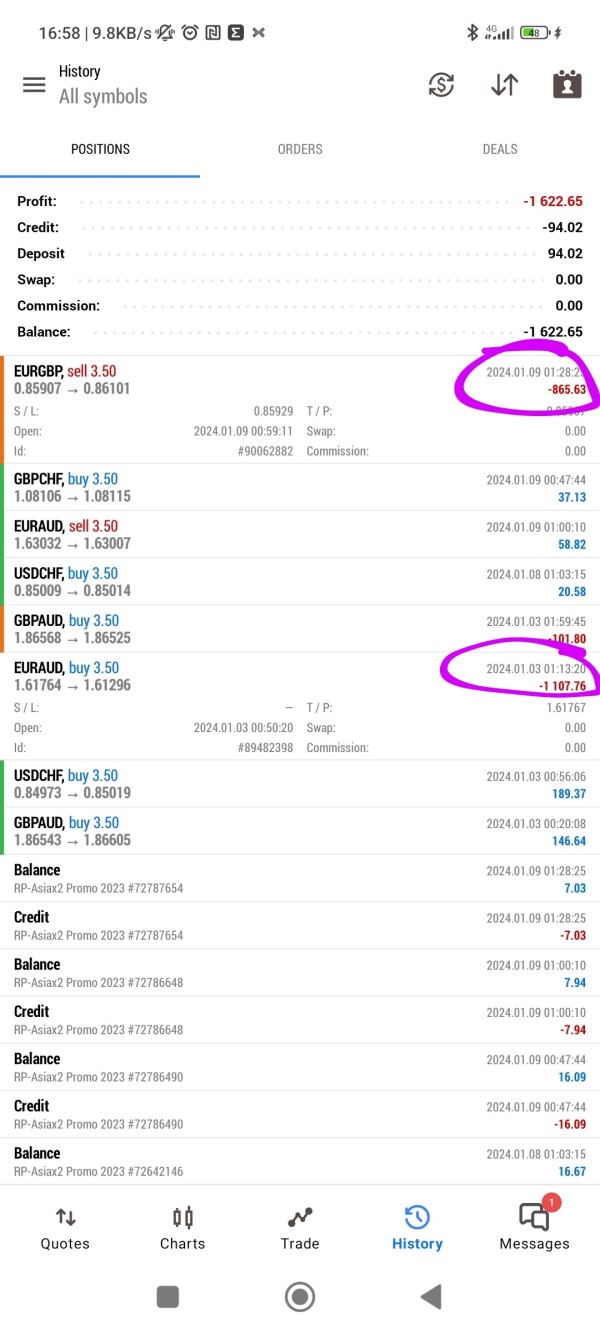
Task: Tap the currency symbol filter icon
Action: 441,85
